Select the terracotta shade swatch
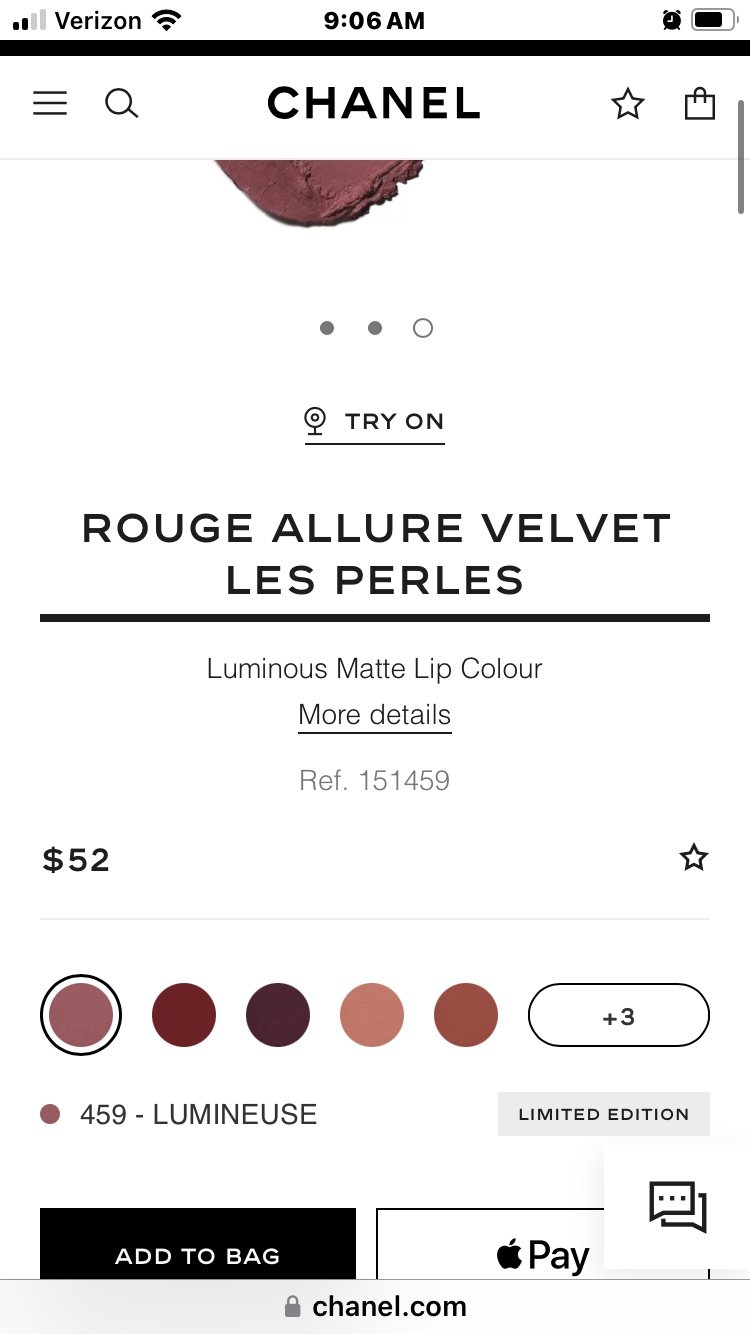Screen dimensions: 750x1334 coord(466,1015)
